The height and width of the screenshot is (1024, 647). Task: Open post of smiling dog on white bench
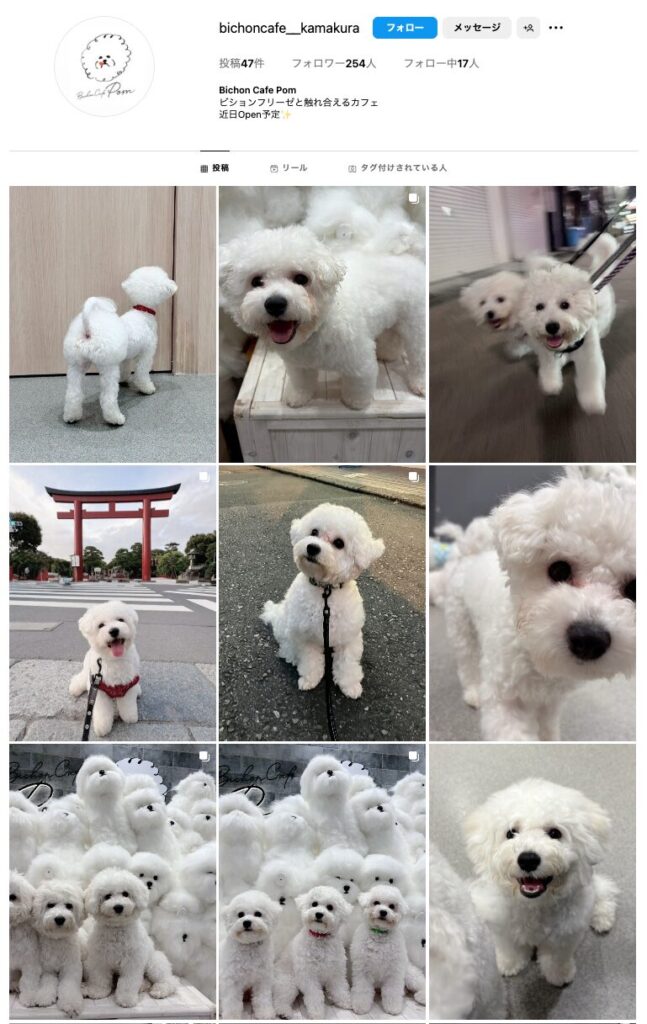click(322, 324)
